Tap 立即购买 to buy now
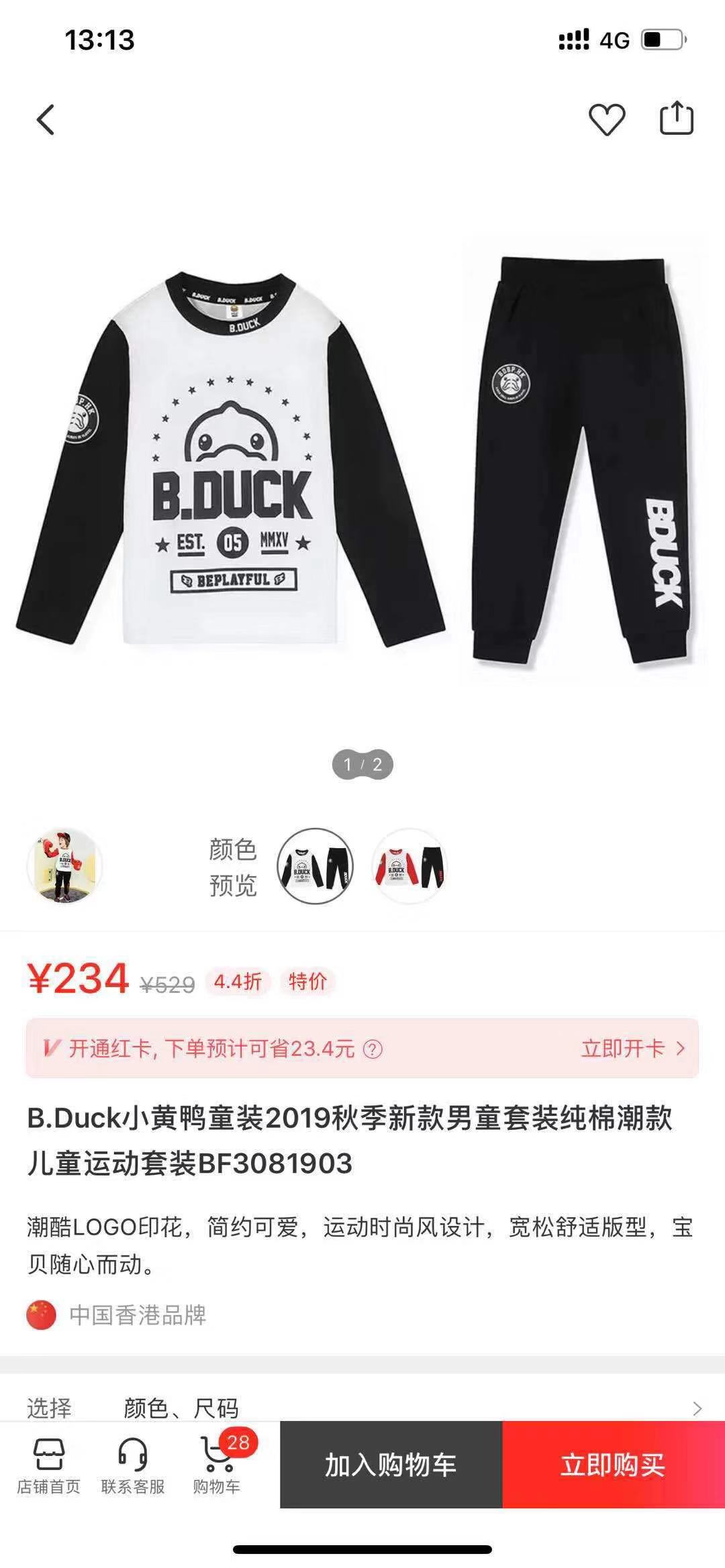The width and height of the screenshot is (725, 1568). point(614,1465)
